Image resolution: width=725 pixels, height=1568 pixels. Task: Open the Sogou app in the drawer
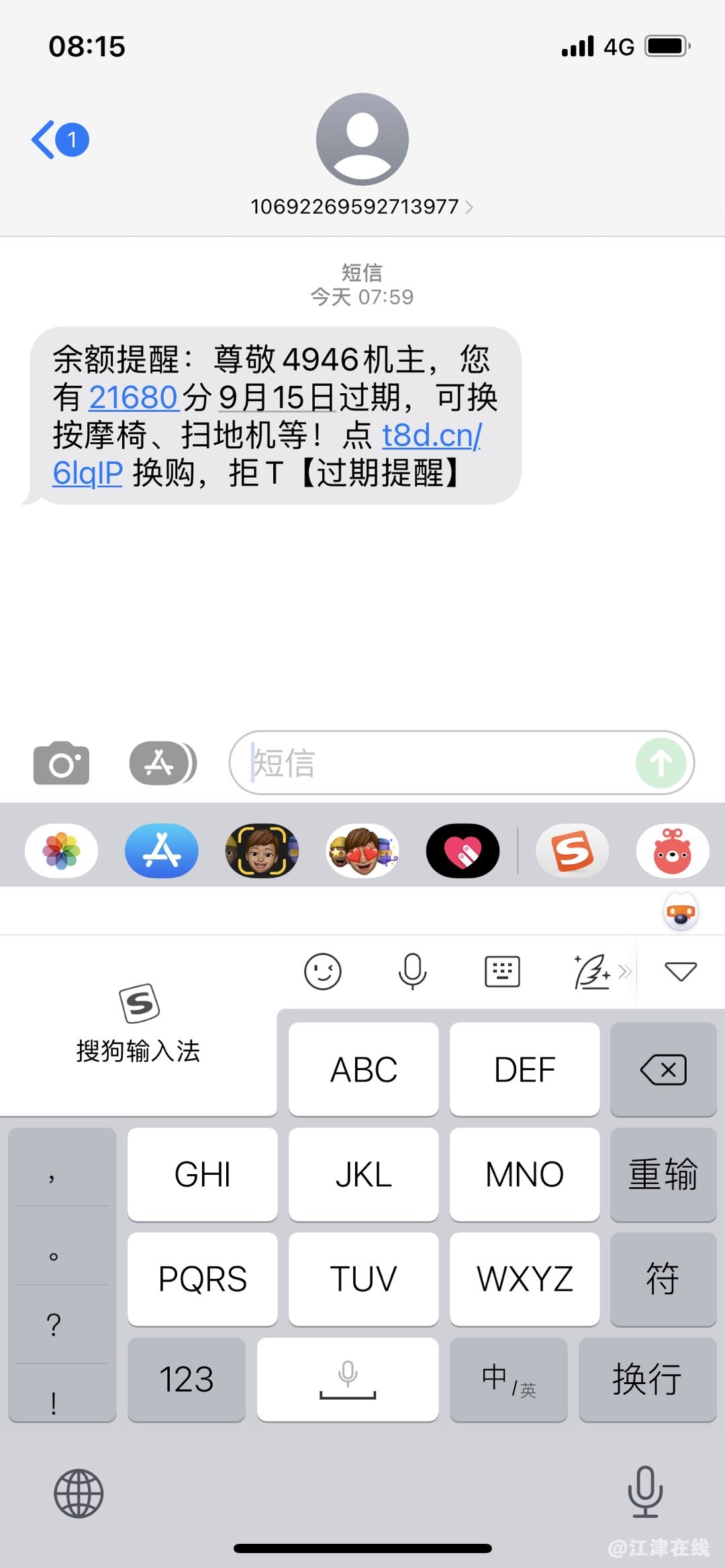coord(573,851)
